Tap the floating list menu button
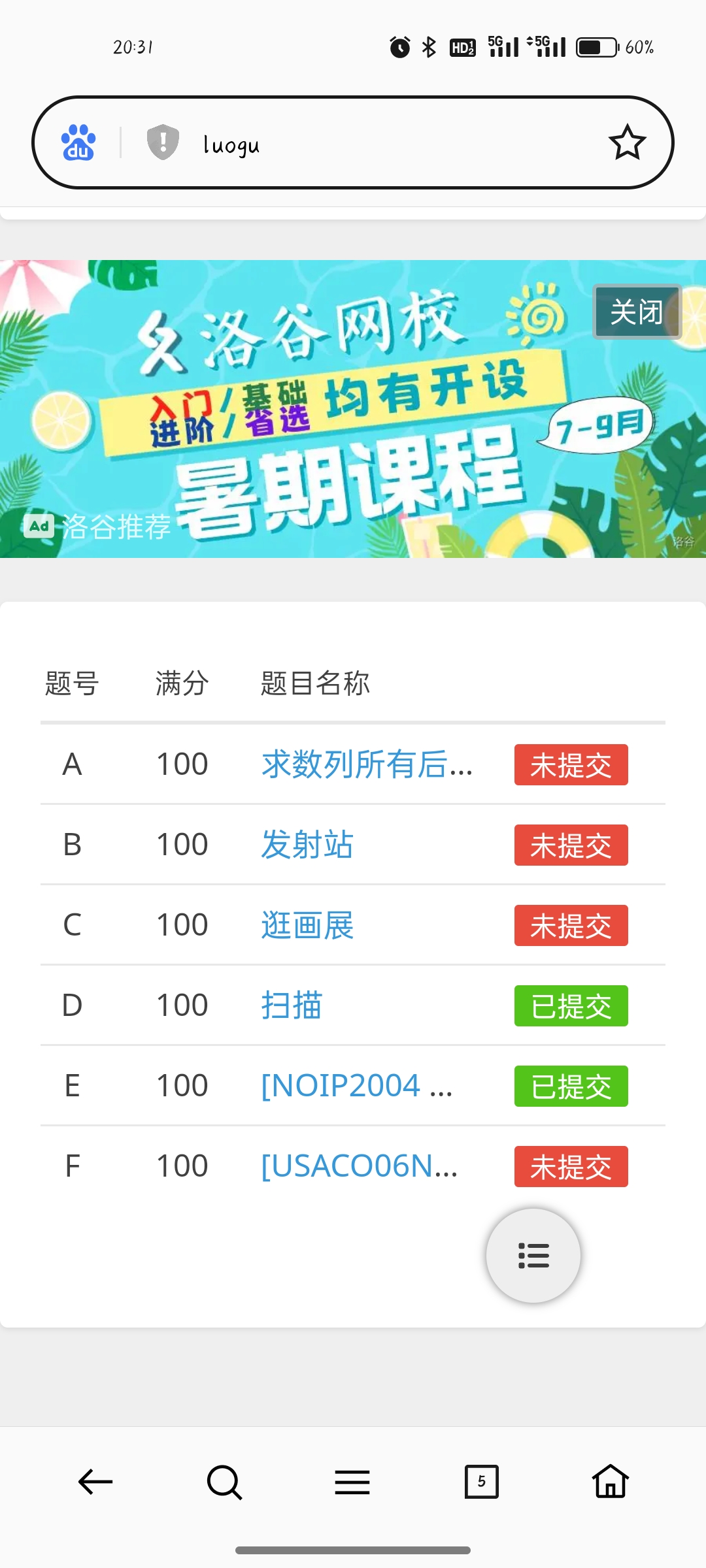This screenshot has height=1568, width=706. click(533, 1256)
